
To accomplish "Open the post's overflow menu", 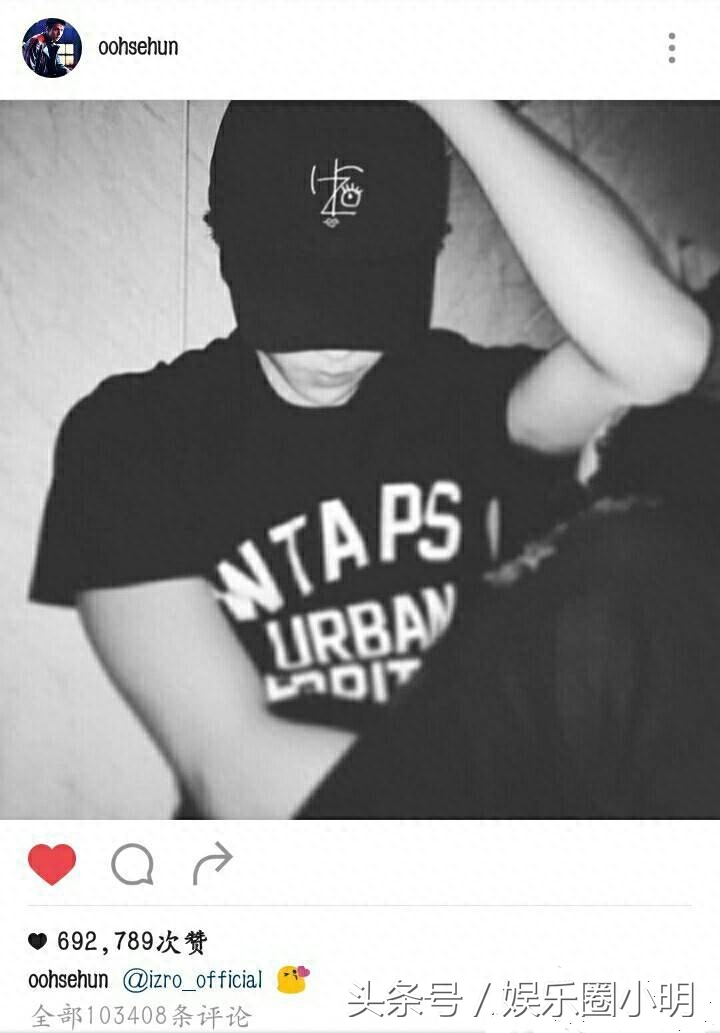I will [x=671, y=47].
